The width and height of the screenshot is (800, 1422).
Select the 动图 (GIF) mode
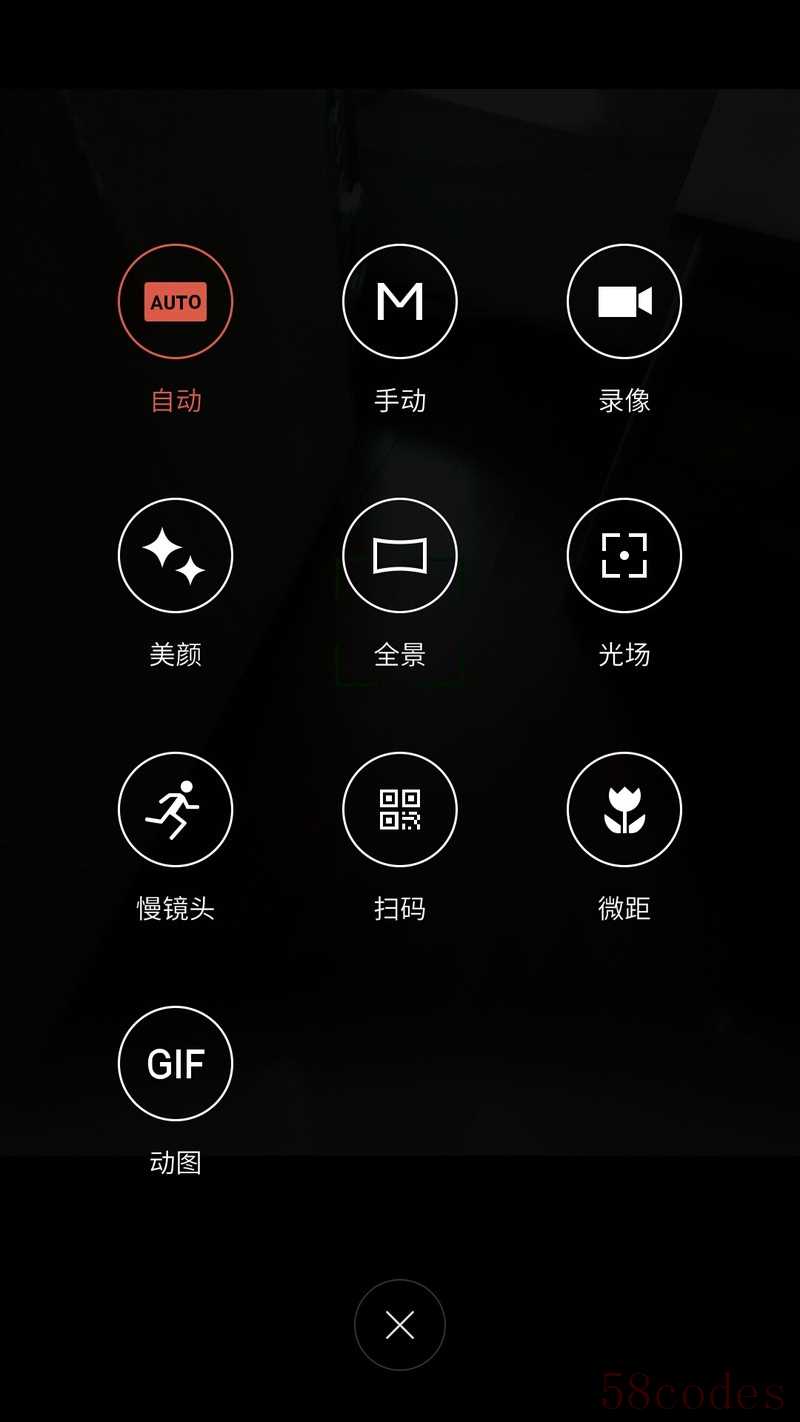pyautogui.click(x=175, y=1063)
